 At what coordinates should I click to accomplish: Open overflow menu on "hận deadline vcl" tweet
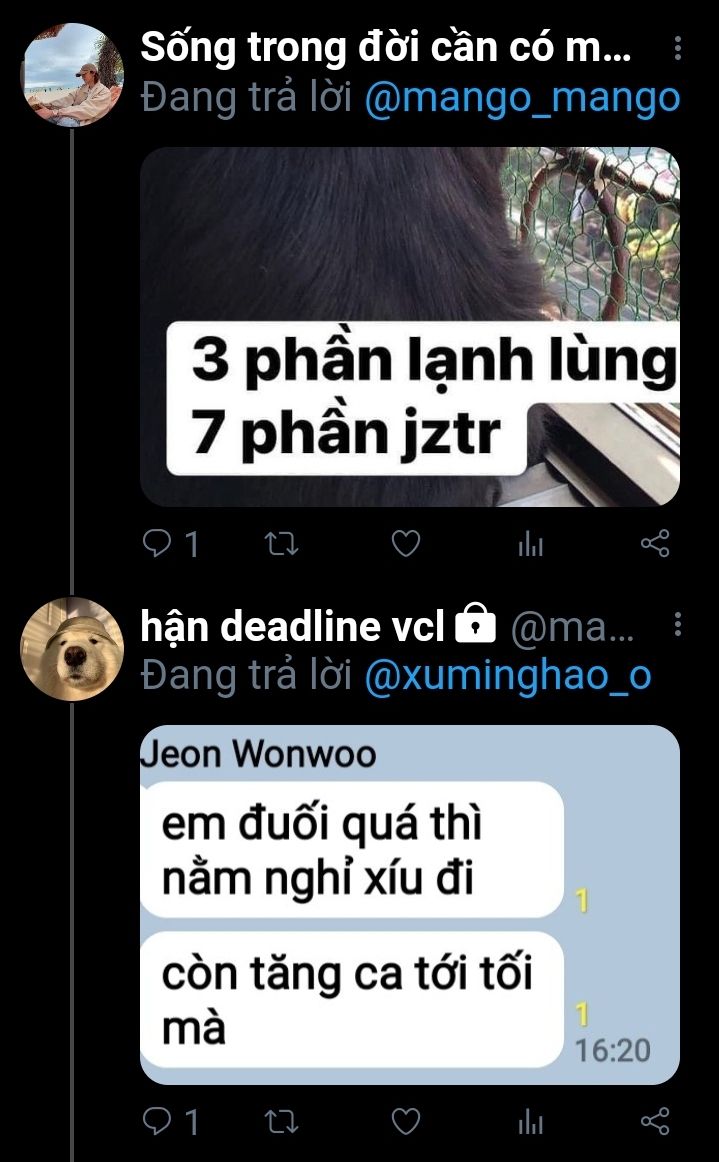678,626
